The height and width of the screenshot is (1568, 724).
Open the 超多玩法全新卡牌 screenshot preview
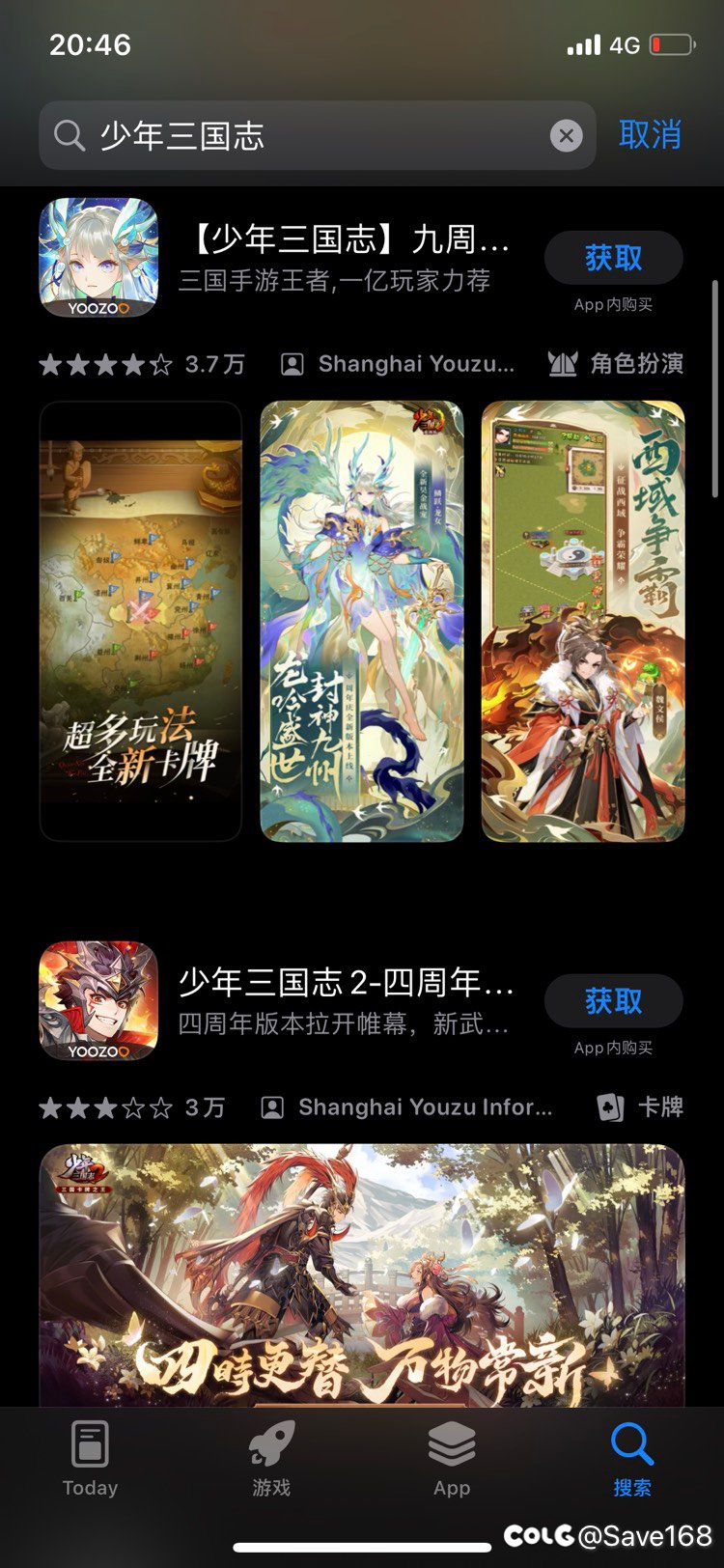(x=141, y=621)
